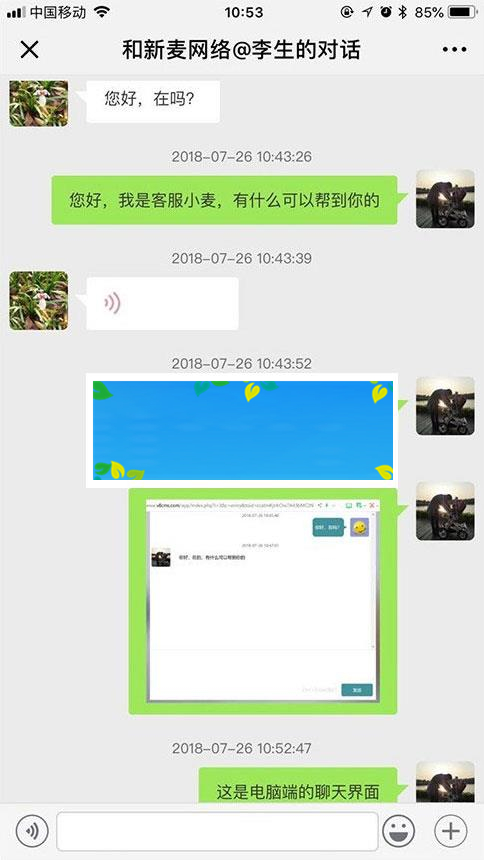Open the emoji picker
The height and width of the screenshot is (860, 484).
[x=398, y=831]
